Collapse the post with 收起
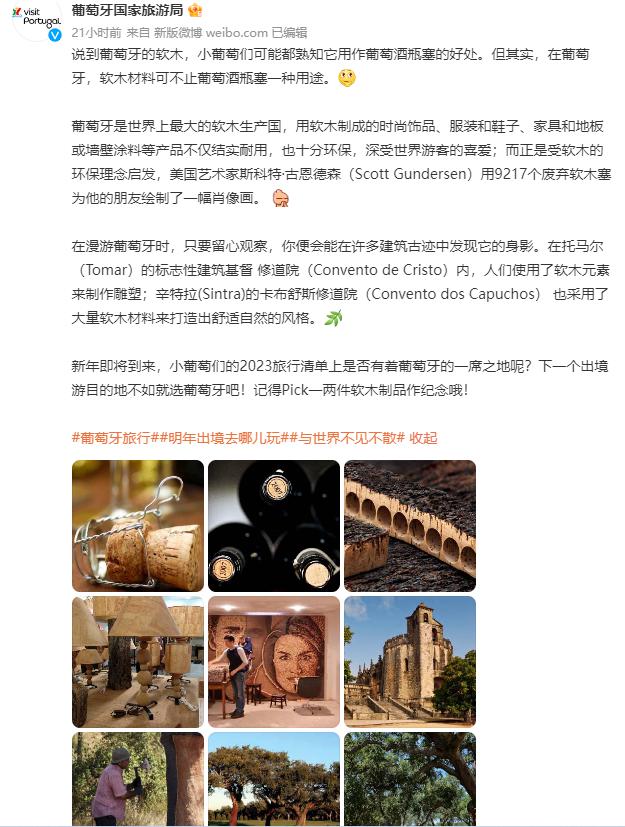The image size is (625, 827). (x=423, y=438)
